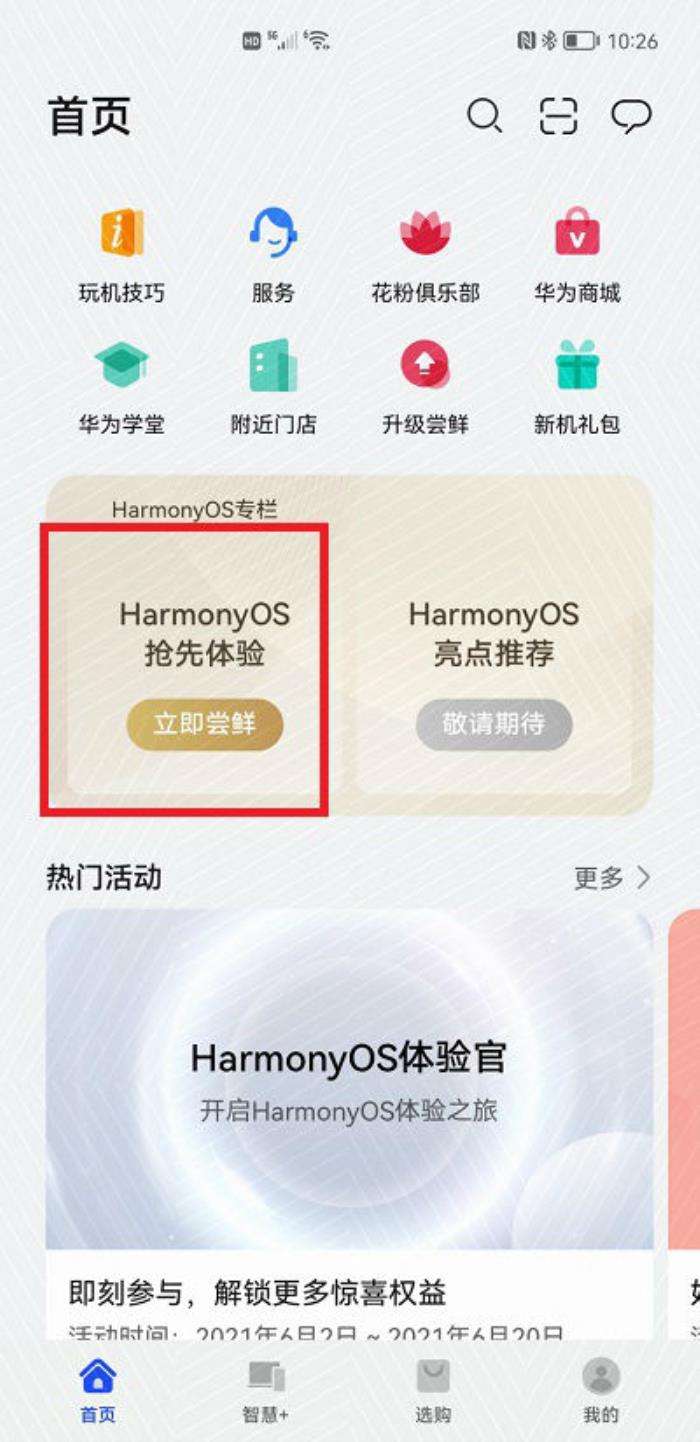Open 华为学堂 academy shortcut
This screenshot has width=700, height=1442.
(x=122, y=385)
